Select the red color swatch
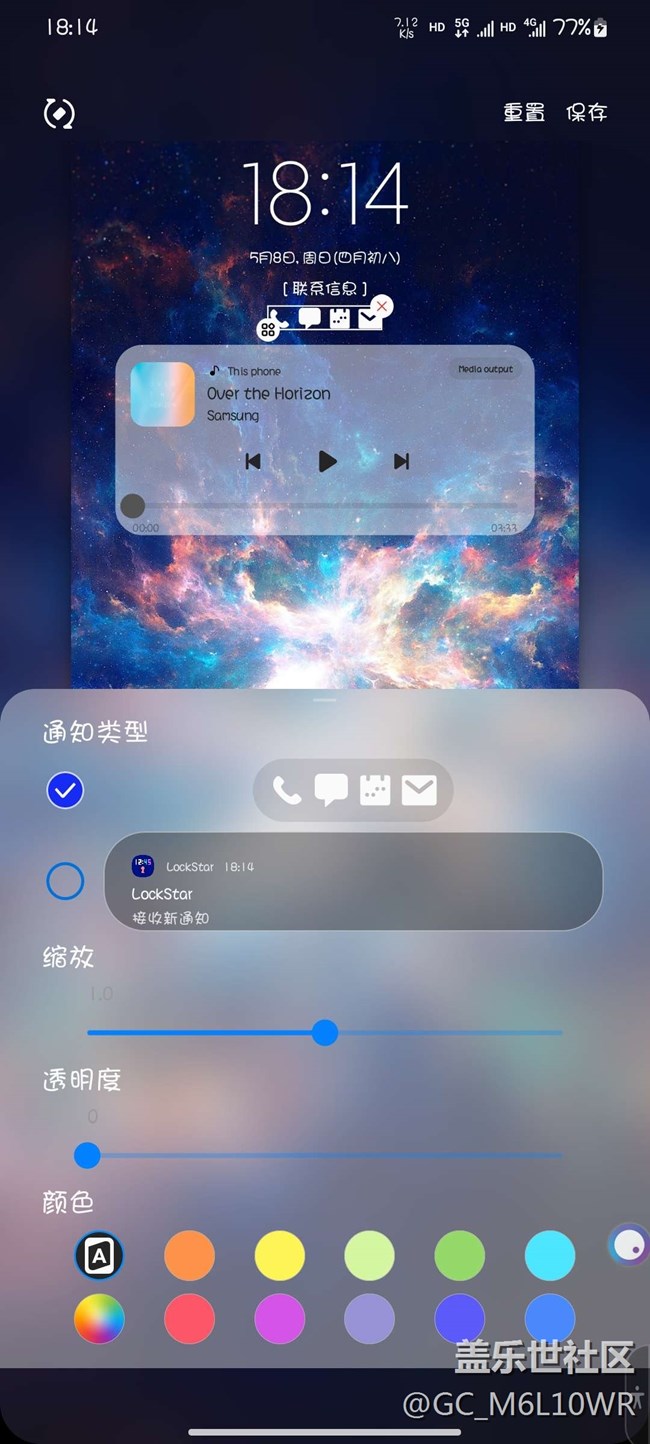650x1444 pixels. pos(189,1319)
